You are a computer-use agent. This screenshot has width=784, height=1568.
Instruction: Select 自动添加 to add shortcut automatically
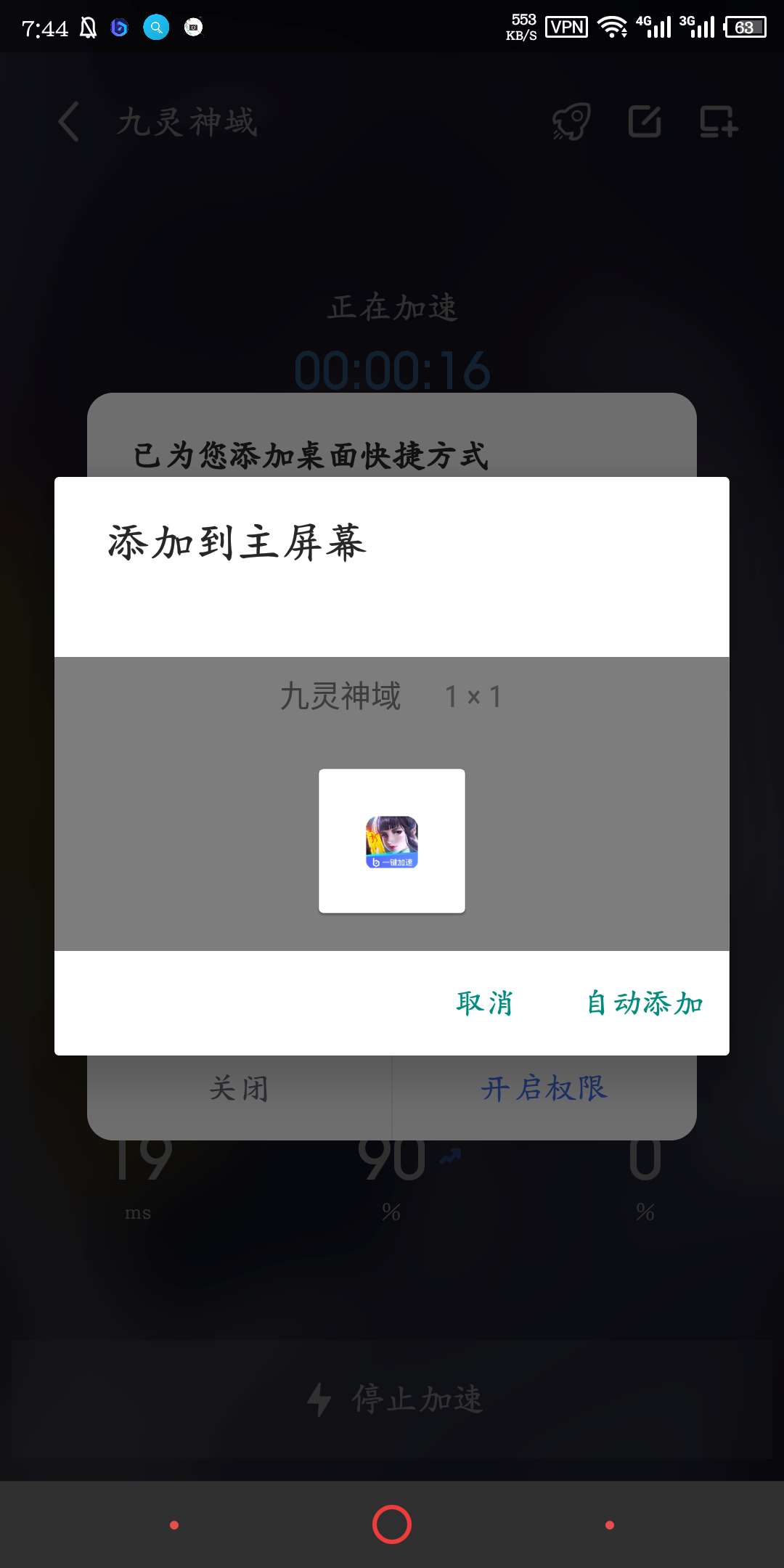645,1003
